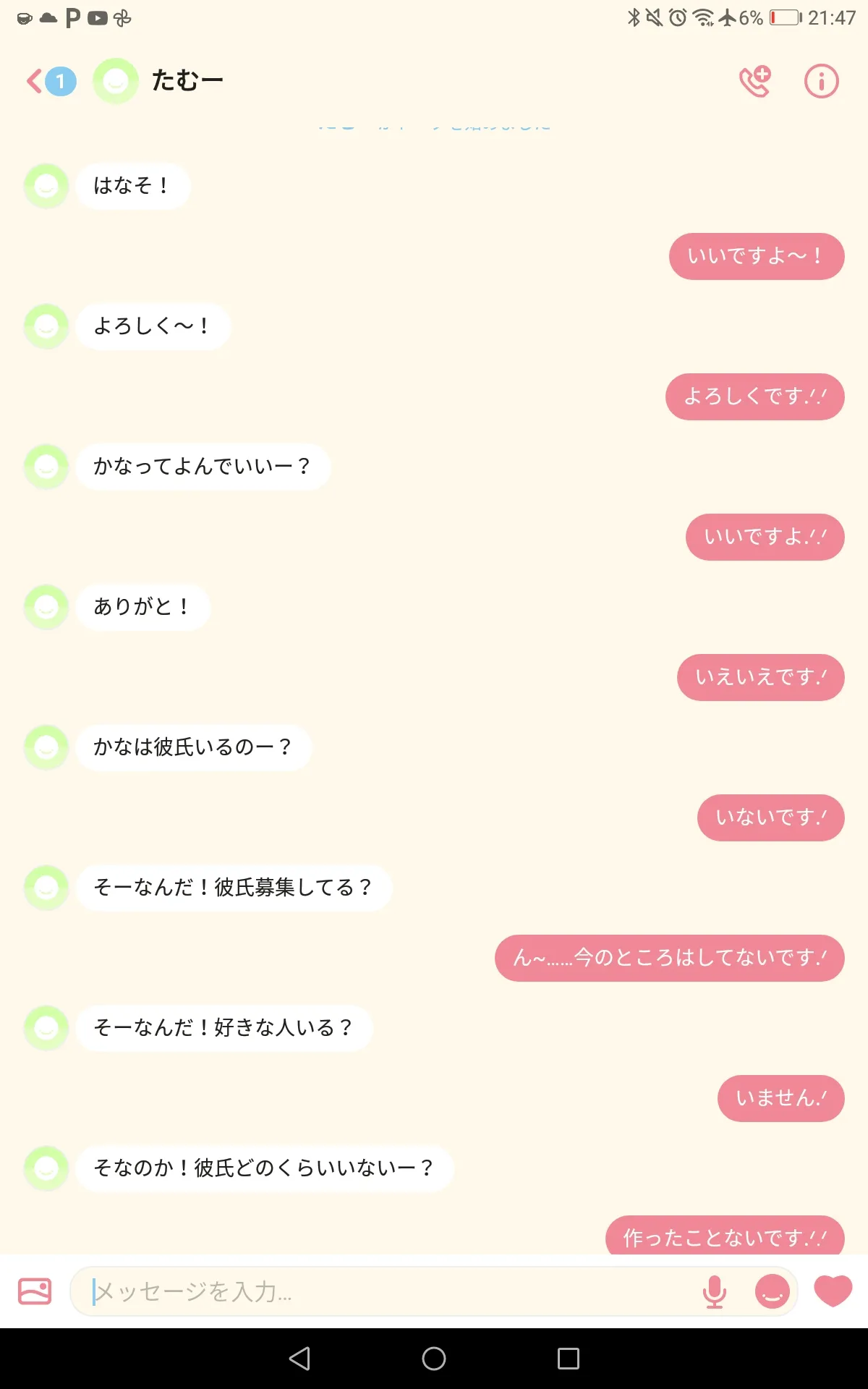Screen dimensions: 868x1389
Task: Open the emoji sticker picker
Action: tap(773, 1291)
